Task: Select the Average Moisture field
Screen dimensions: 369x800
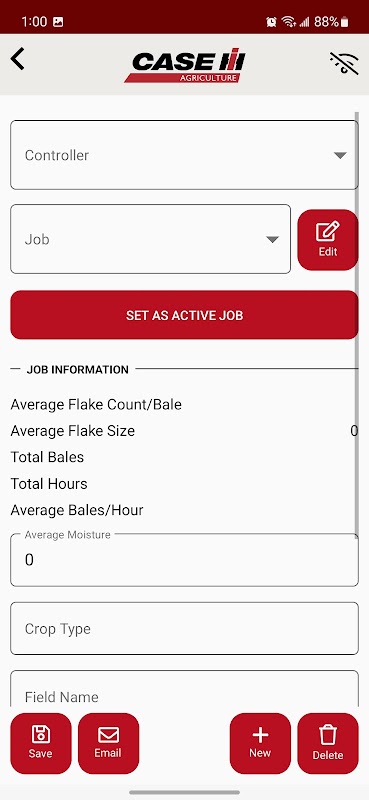Action: [x=184, y=560]
